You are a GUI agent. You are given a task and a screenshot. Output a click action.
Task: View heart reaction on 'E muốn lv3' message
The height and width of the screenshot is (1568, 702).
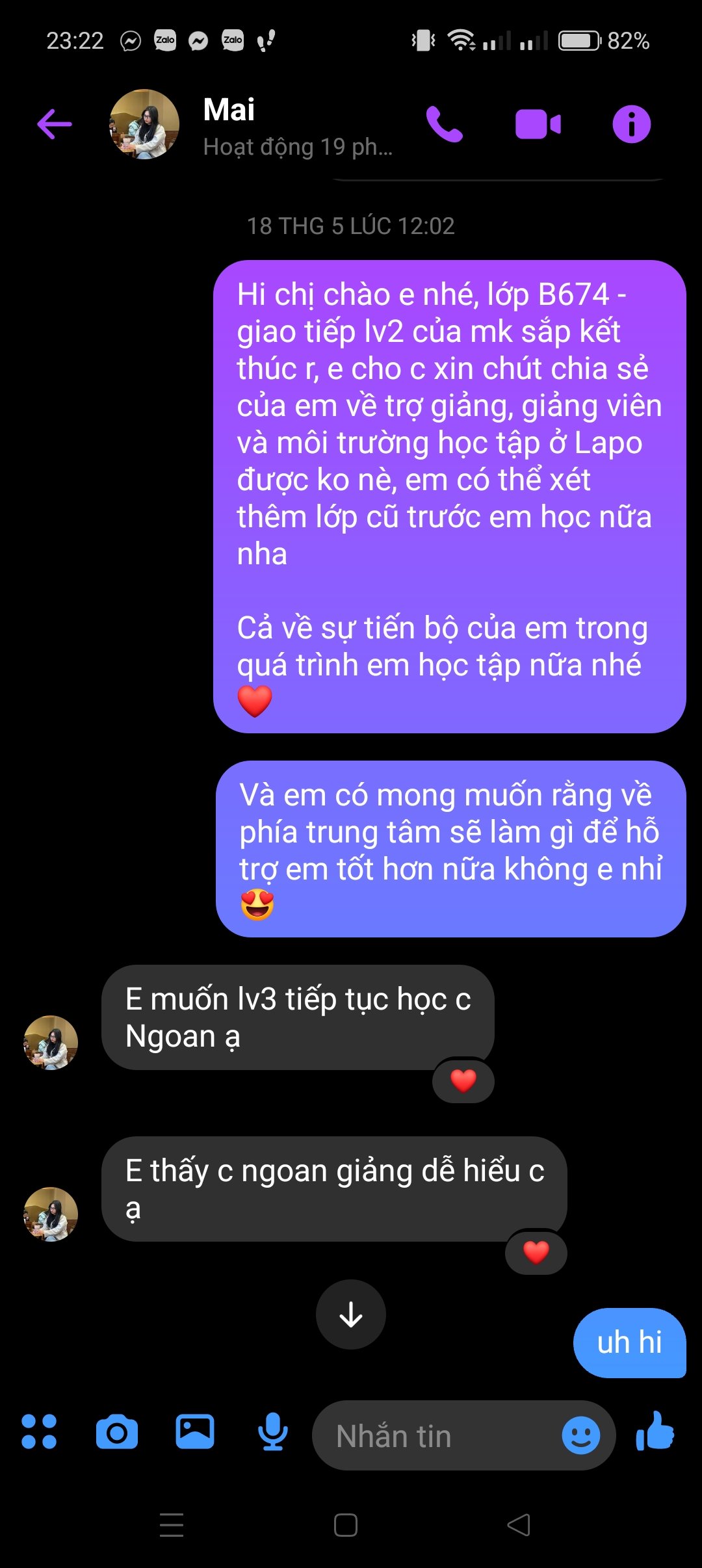pos(463,1080)
